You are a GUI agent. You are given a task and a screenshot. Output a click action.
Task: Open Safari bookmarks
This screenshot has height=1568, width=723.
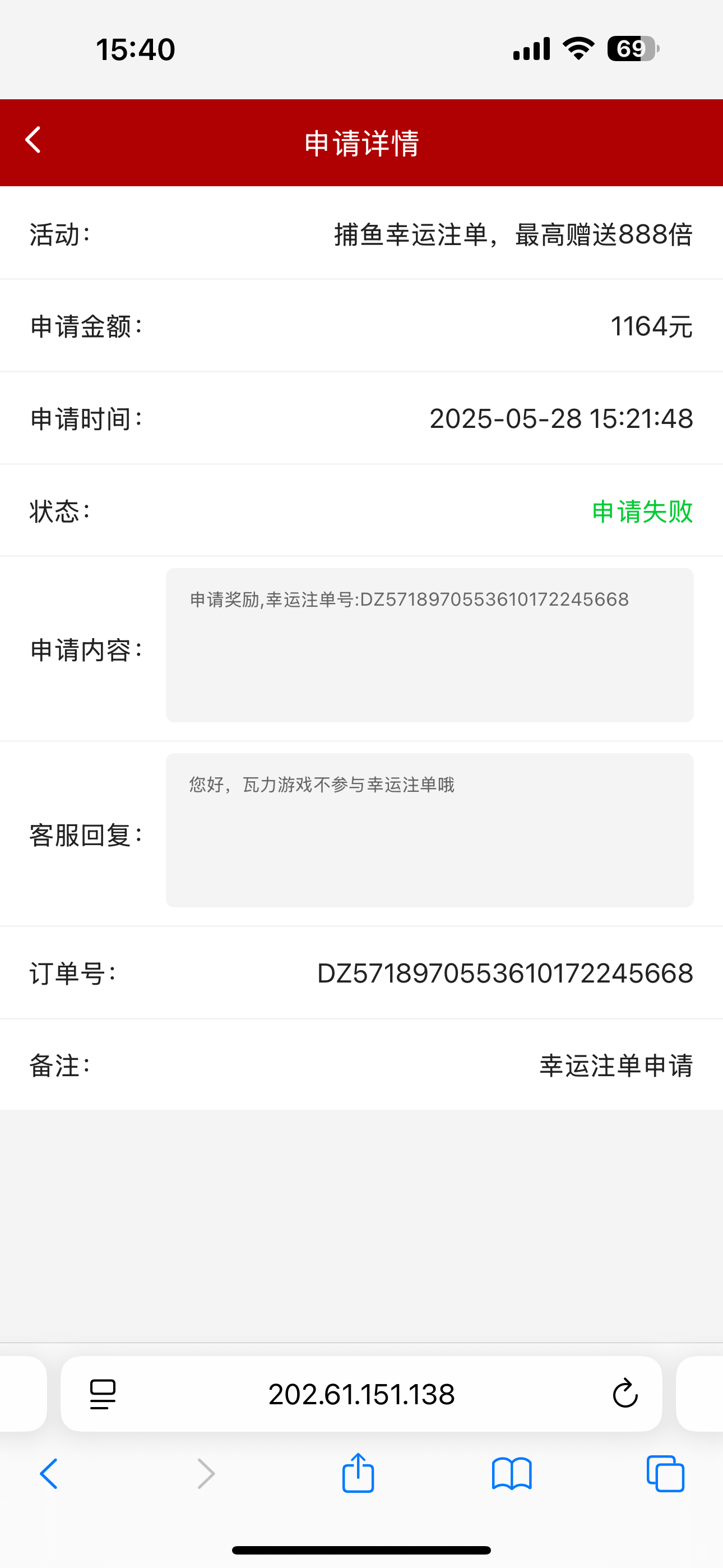pyautogui.click(x=512, y=1474)
